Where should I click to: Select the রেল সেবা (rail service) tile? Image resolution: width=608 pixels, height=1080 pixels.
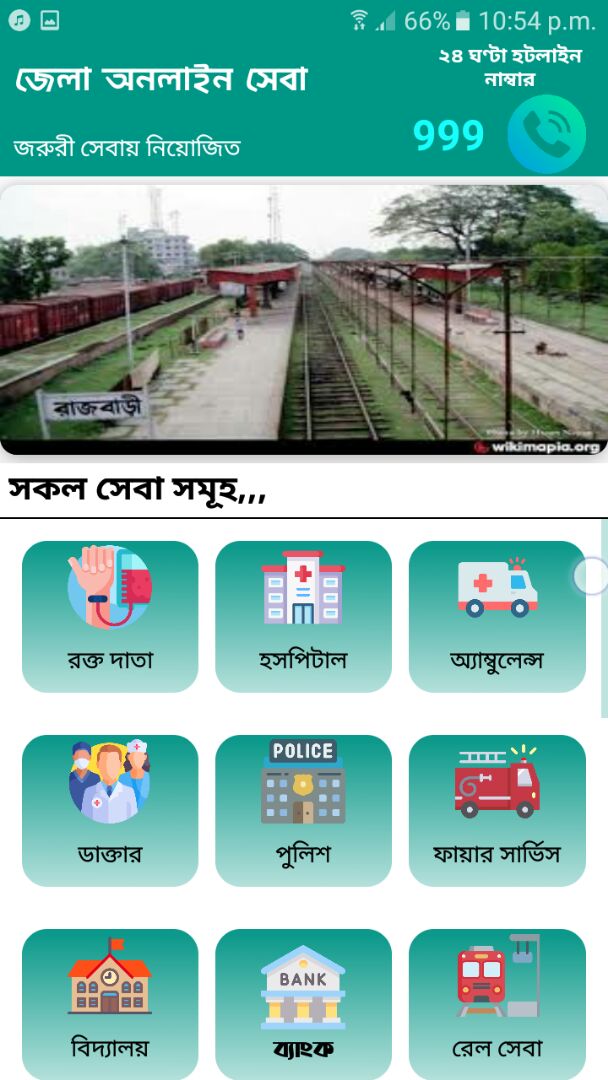(497, 1004)
